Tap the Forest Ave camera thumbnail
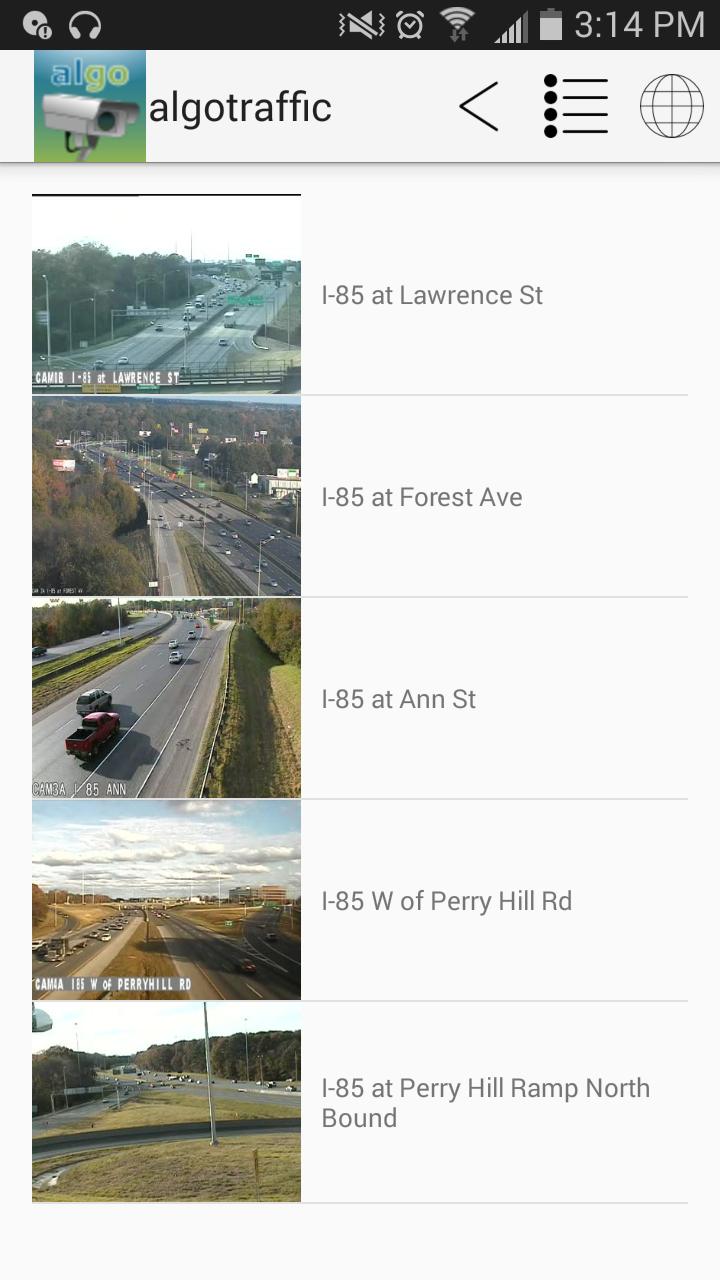Screen dimensions: 720x1280 pos(166,495)
